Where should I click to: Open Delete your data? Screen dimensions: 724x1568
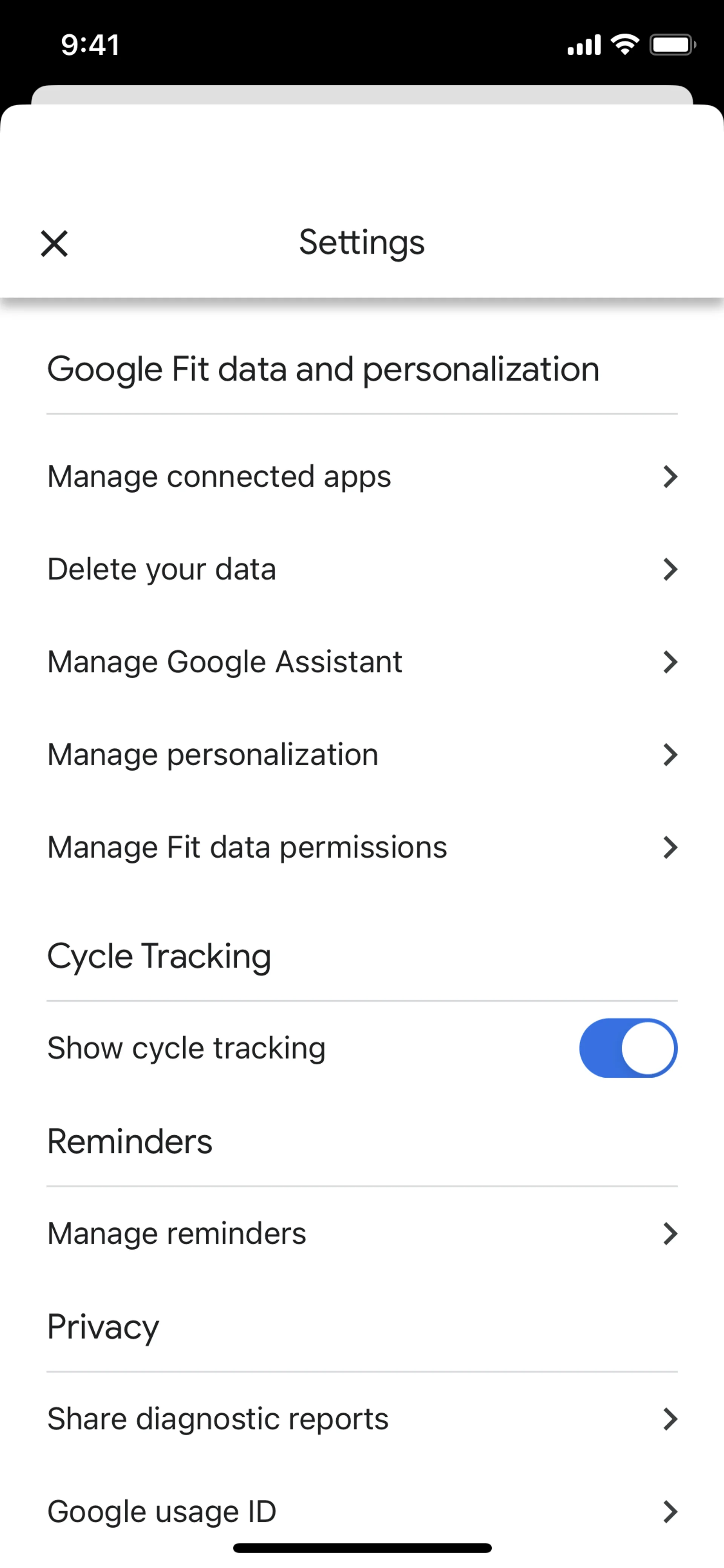point(362,570)
